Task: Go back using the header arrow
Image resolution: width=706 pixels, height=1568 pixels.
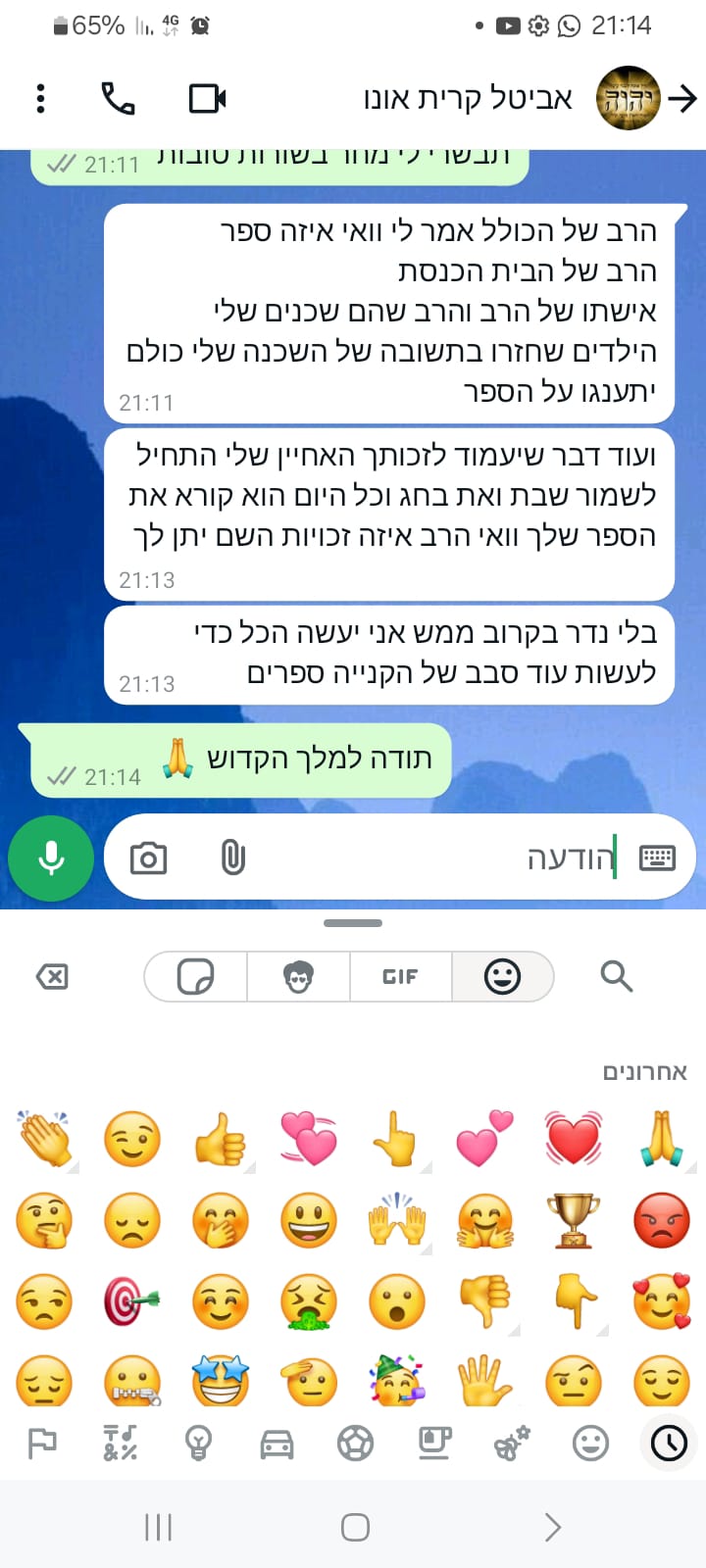Action: pyautogui.click(x=682, y=98)
